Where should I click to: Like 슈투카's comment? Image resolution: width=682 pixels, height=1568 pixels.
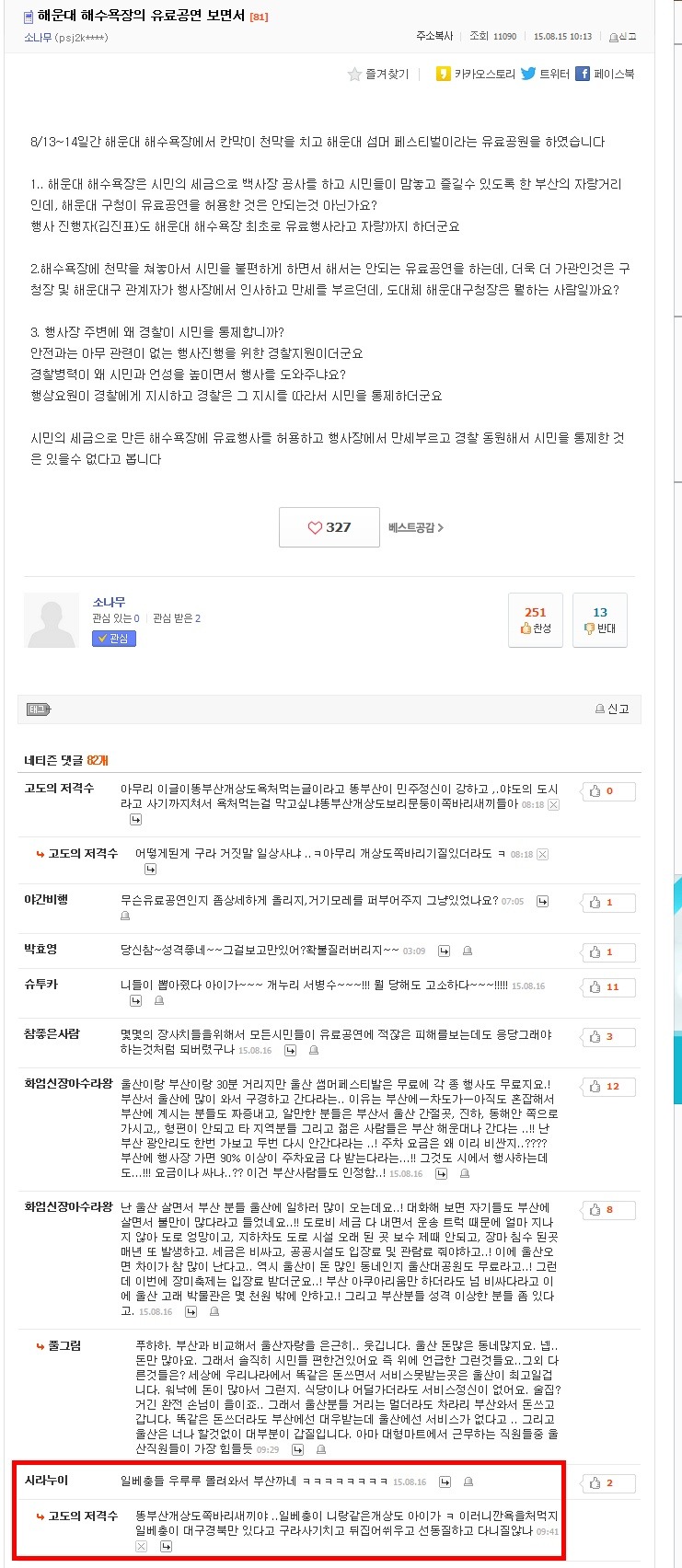(x=607, y=987)
